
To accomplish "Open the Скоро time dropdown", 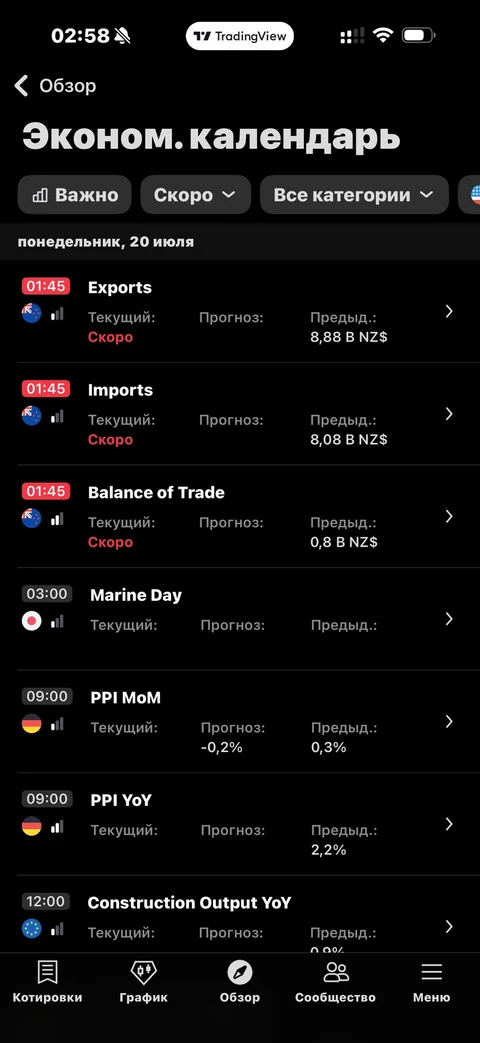I will pyautogui.click(x=195, y=195).
